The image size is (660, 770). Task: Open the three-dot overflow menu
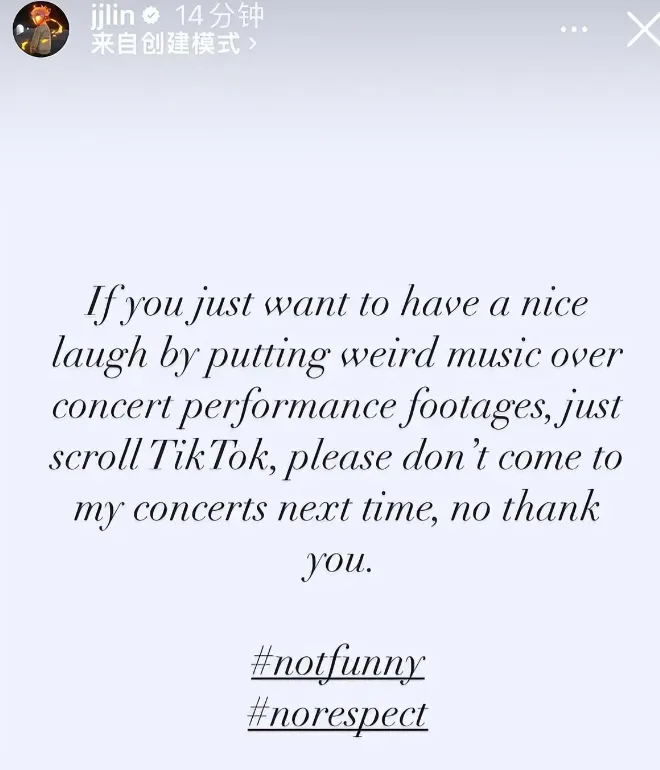(x=574, y=29)
